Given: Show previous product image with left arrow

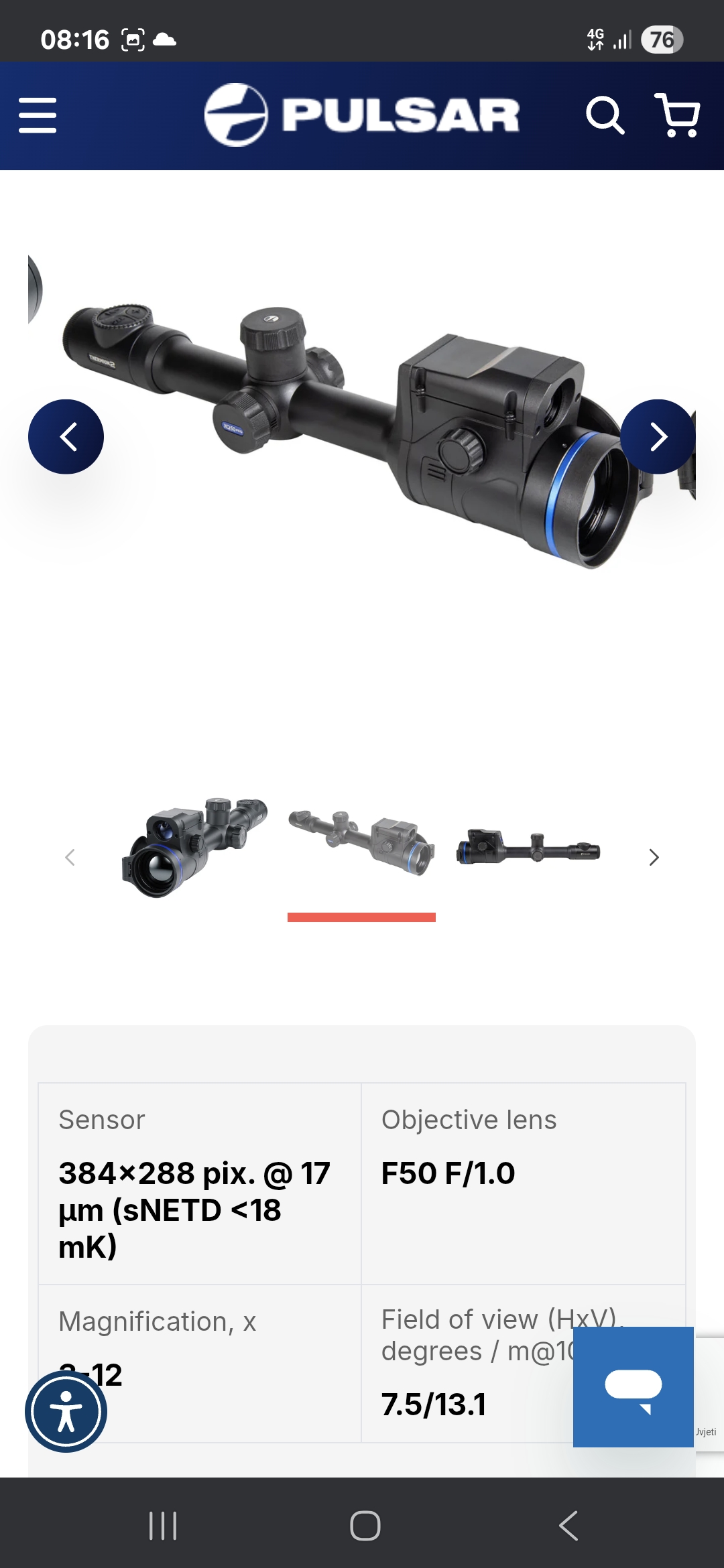Looking at the screenshot, I should point(66,437).
